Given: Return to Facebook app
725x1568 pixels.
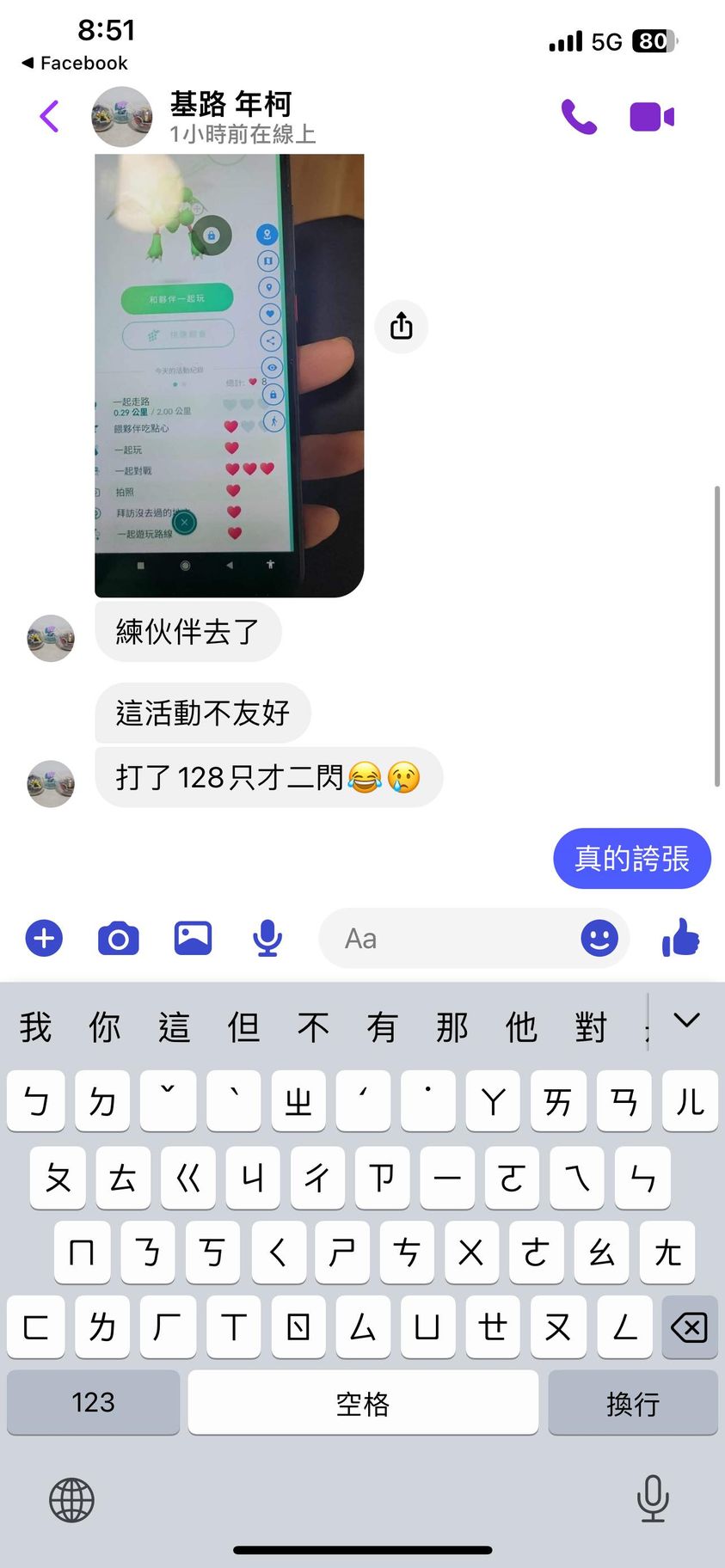Looking at the screenshot, I should click(x=74, y=63).
